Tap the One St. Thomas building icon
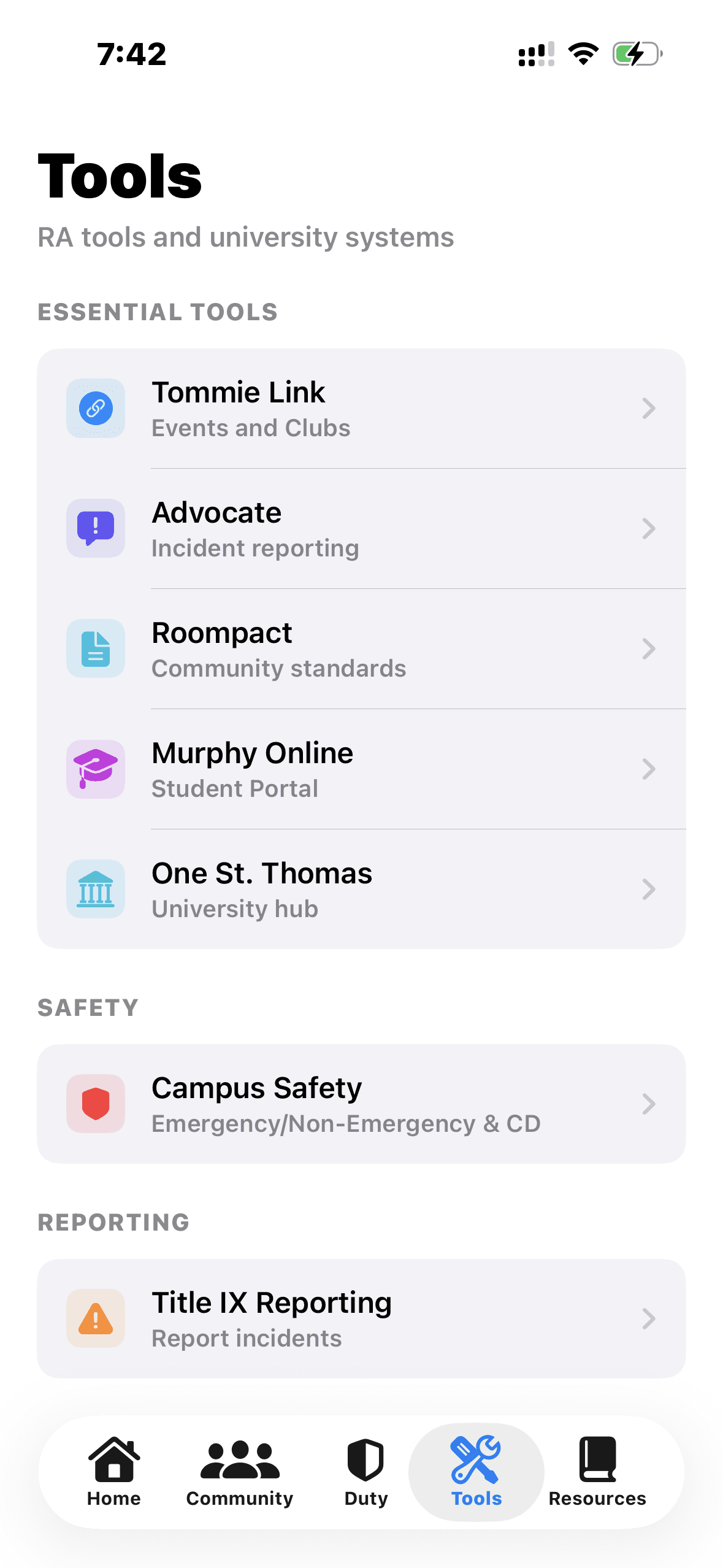 96,889
